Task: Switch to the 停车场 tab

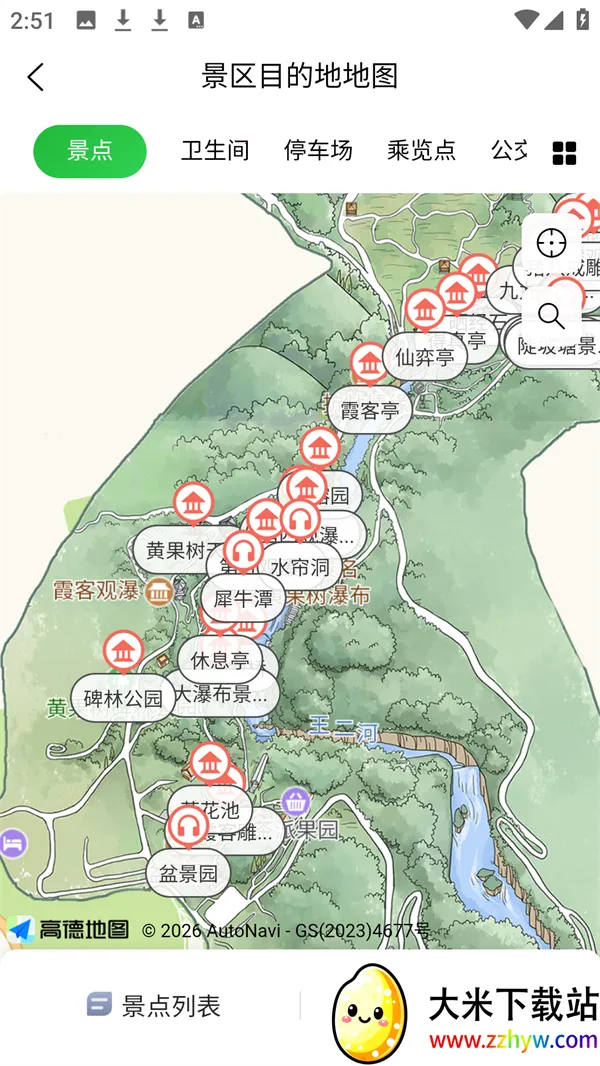Action: [x=318, y=151]
